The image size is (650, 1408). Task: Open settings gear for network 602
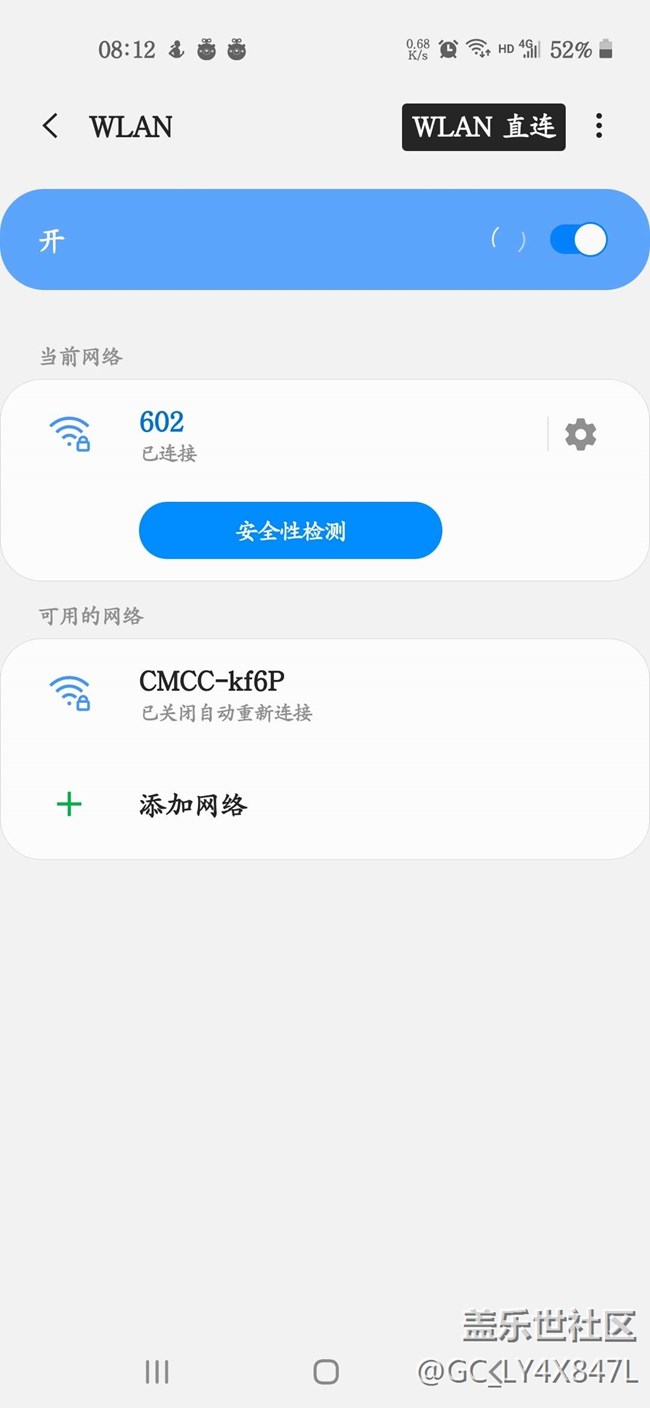(x=581, y=434)
